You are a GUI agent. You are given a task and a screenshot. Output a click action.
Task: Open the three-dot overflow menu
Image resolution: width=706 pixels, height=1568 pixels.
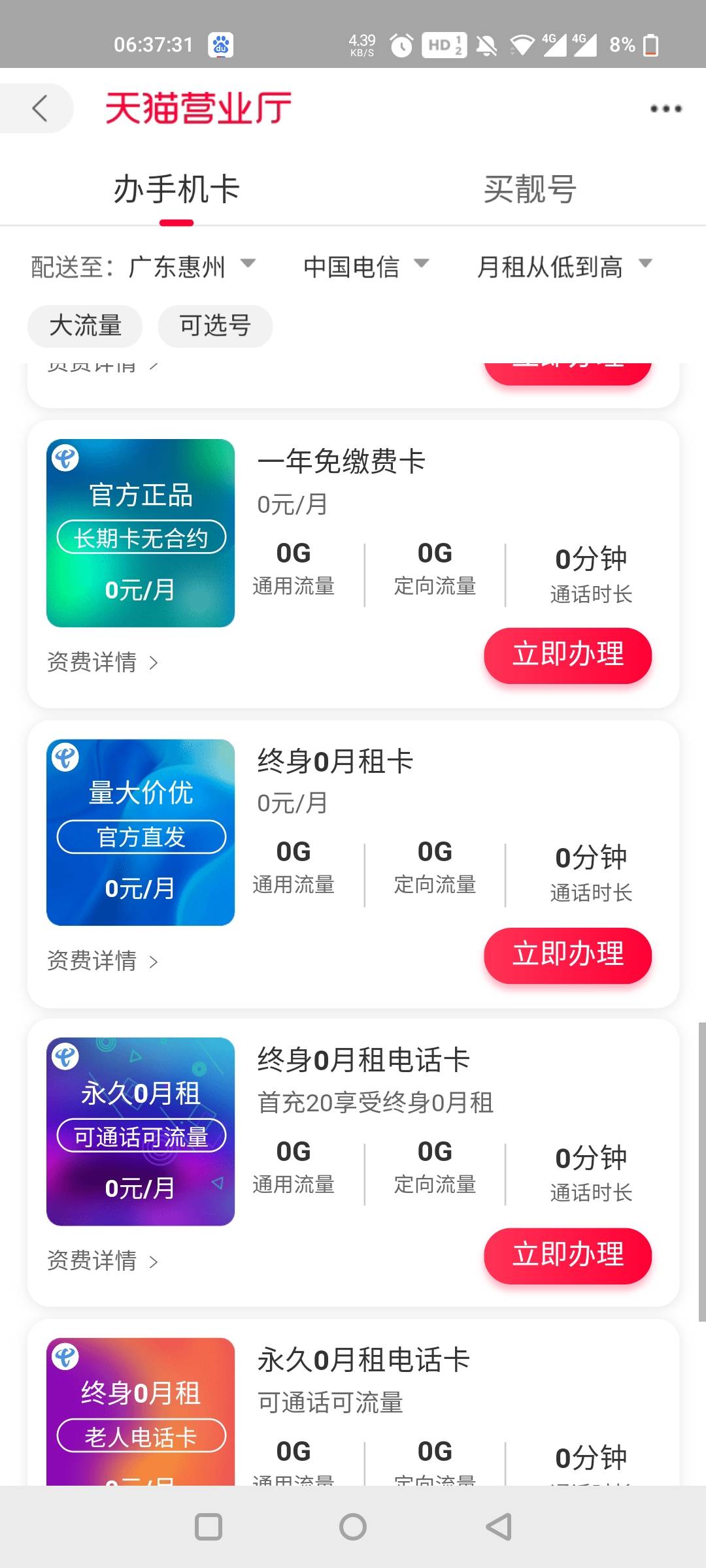coord(666,108)
